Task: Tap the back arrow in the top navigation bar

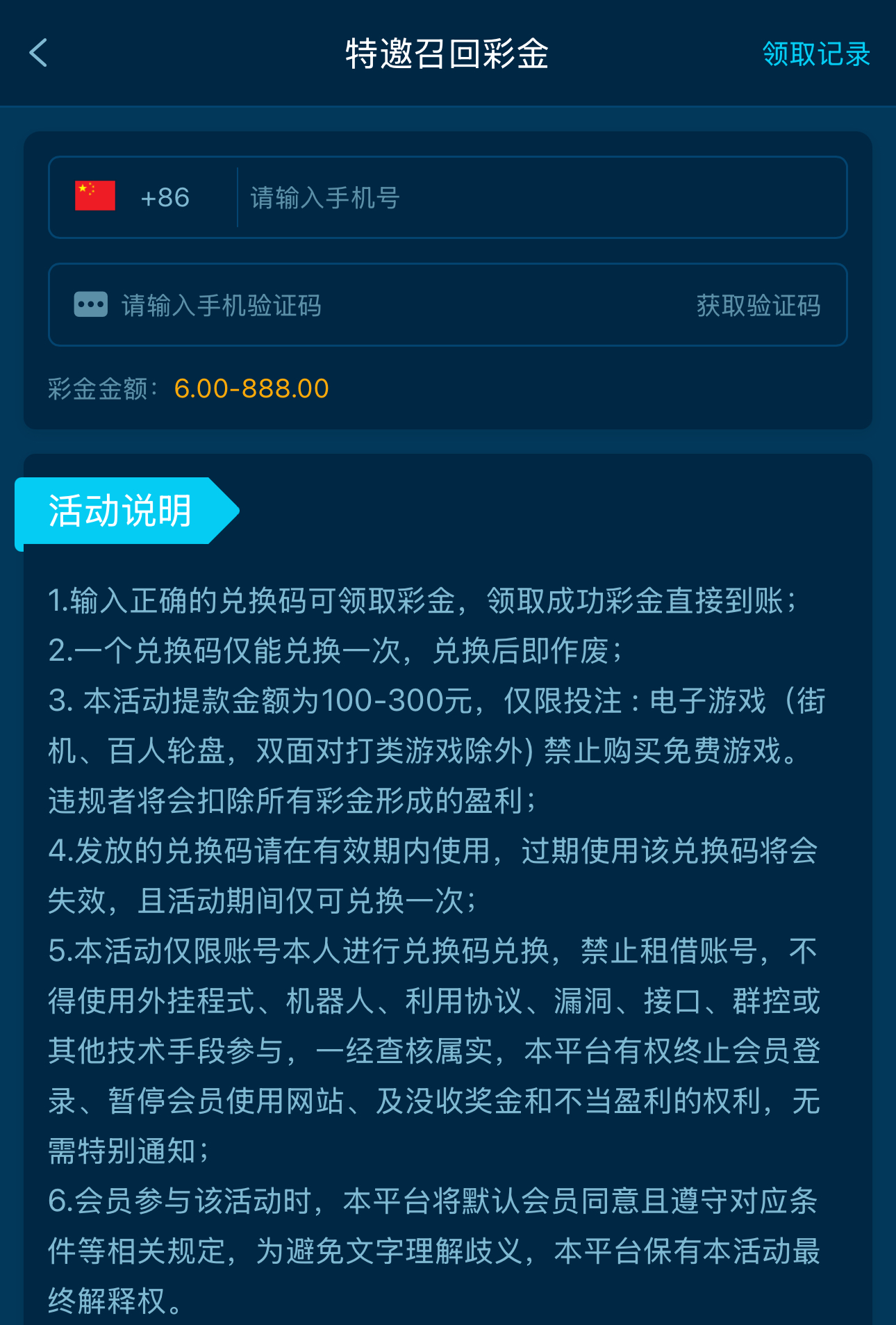Action: (38, 53)
